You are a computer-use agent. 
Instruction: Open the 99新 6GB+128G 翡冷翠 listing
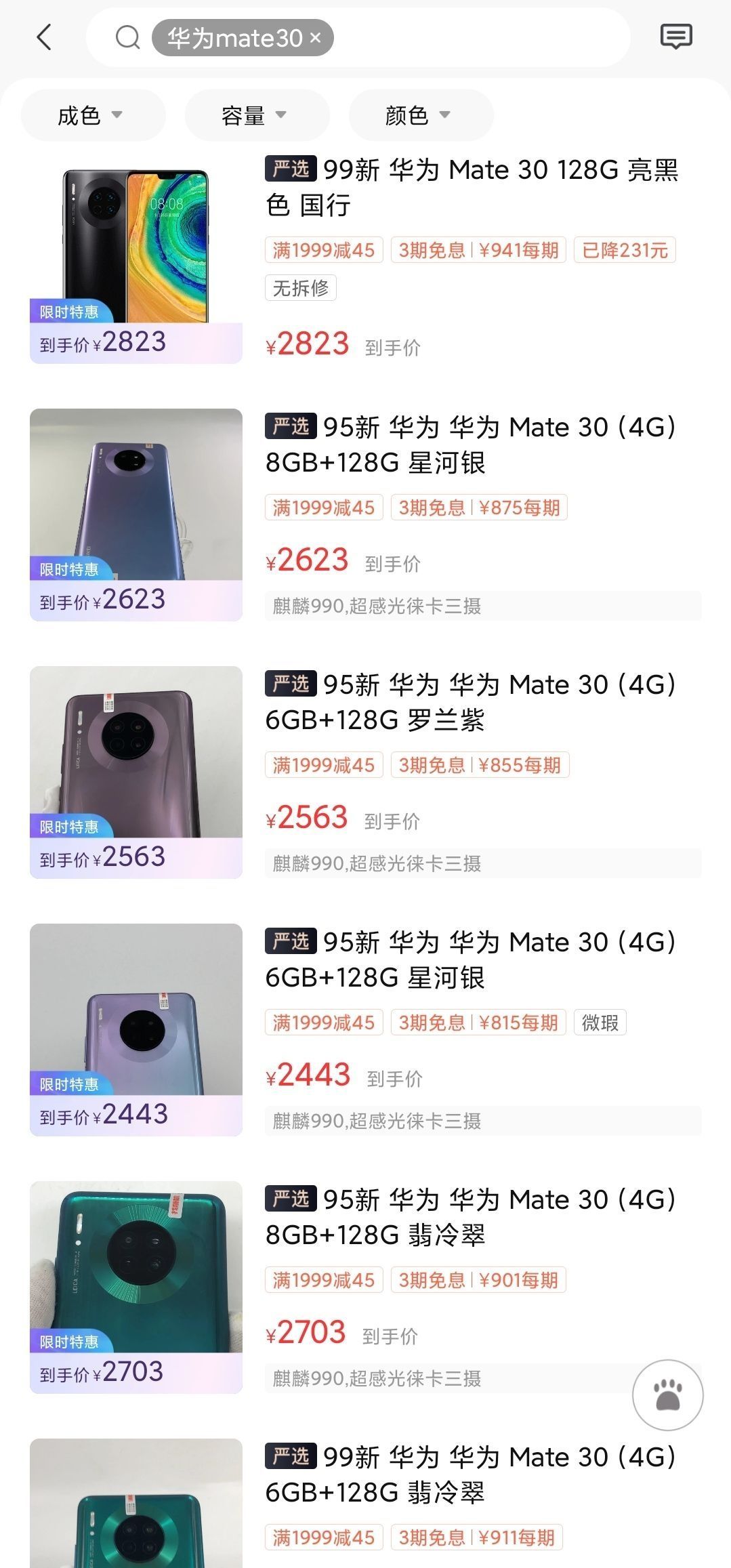pos(472,1474)
